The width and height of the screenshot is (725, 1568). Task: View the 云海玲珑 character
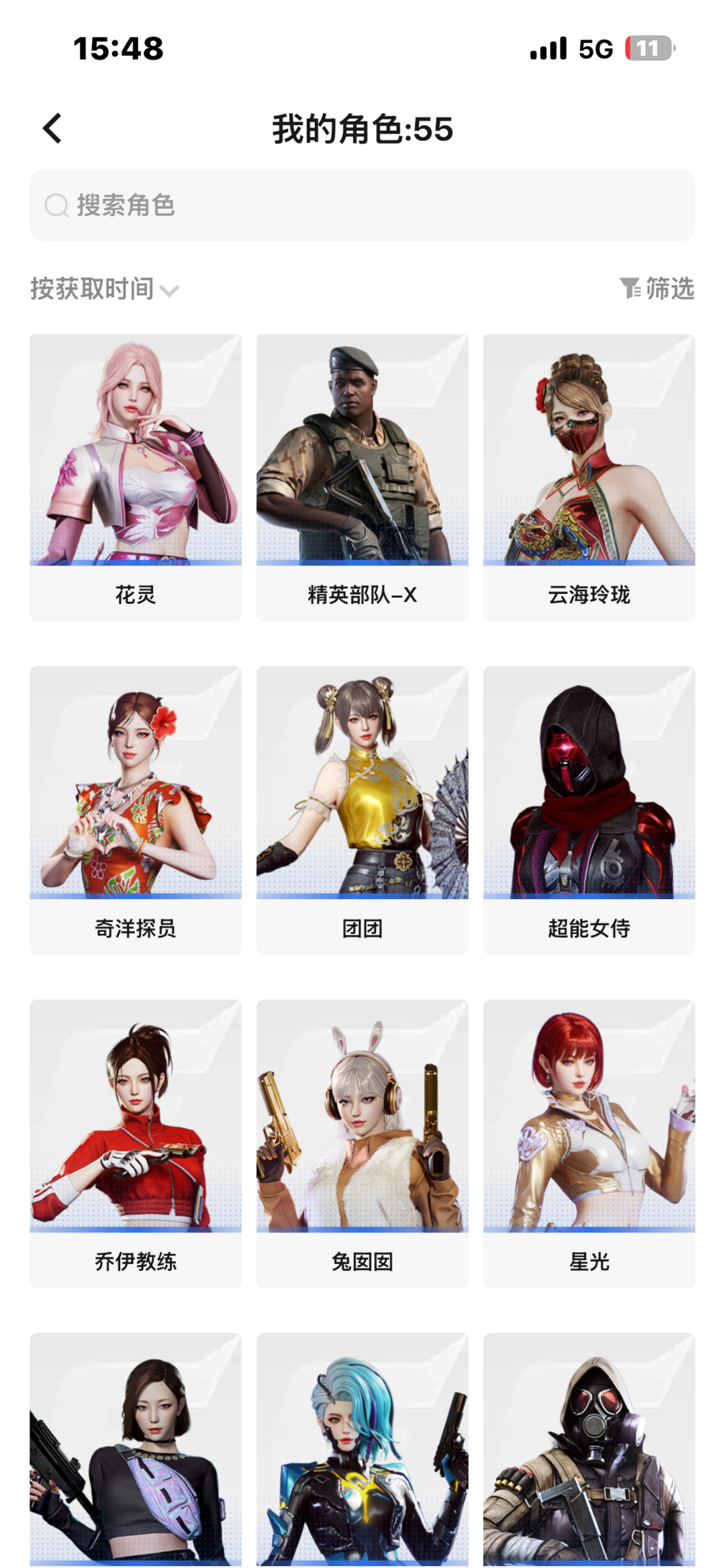click(589, 478)
